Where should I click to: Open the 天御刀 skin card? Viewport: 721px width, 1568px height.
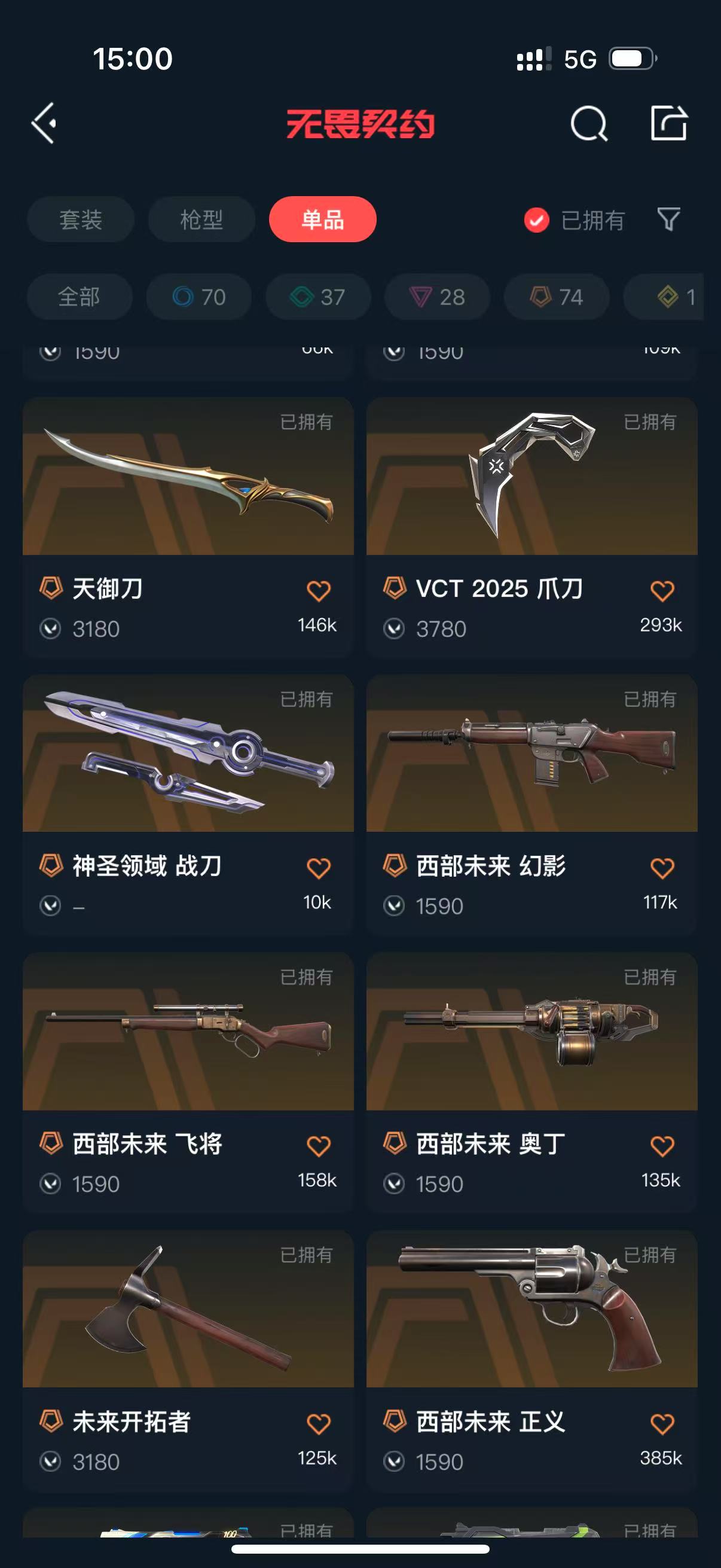point(188,527)
